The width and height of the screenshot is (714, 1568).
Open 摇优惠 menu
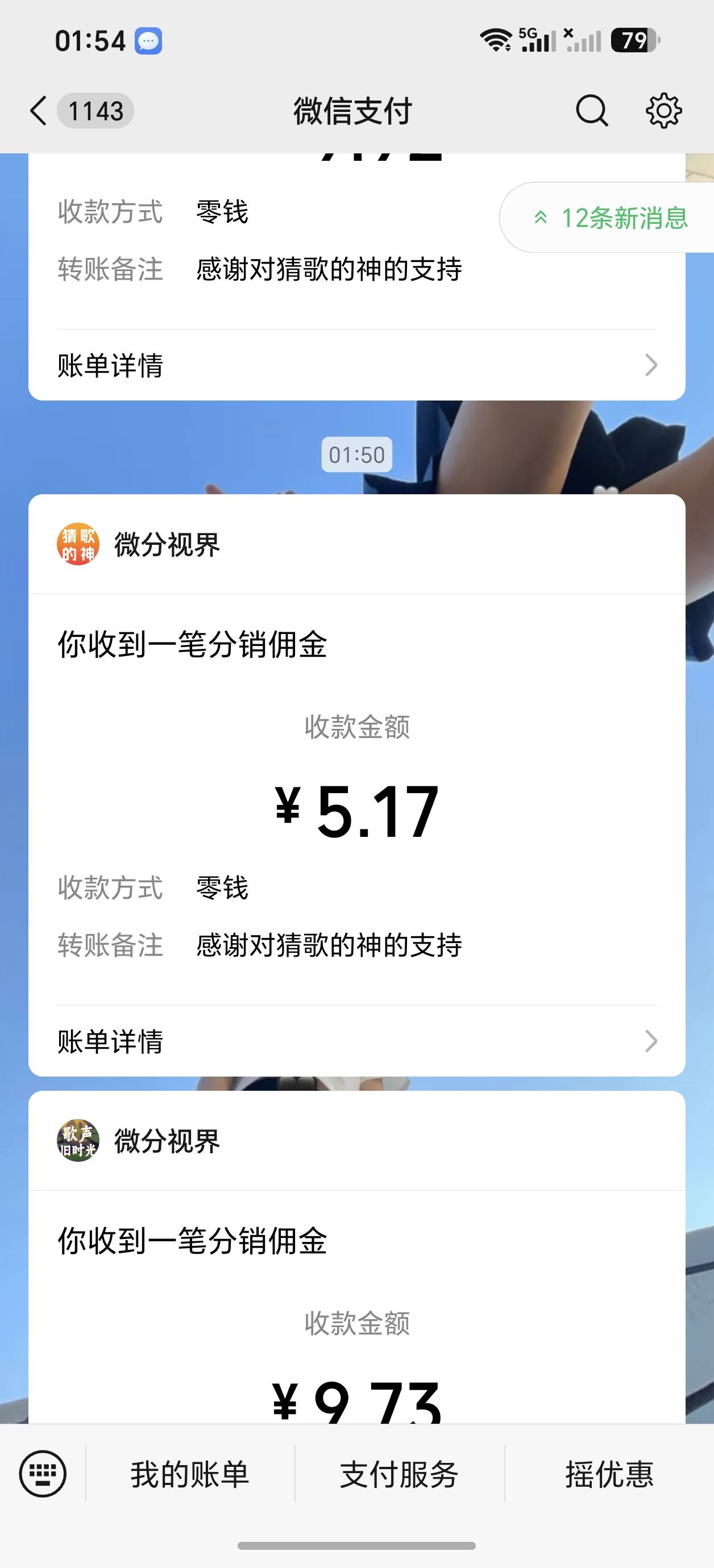coord(609,1474)
